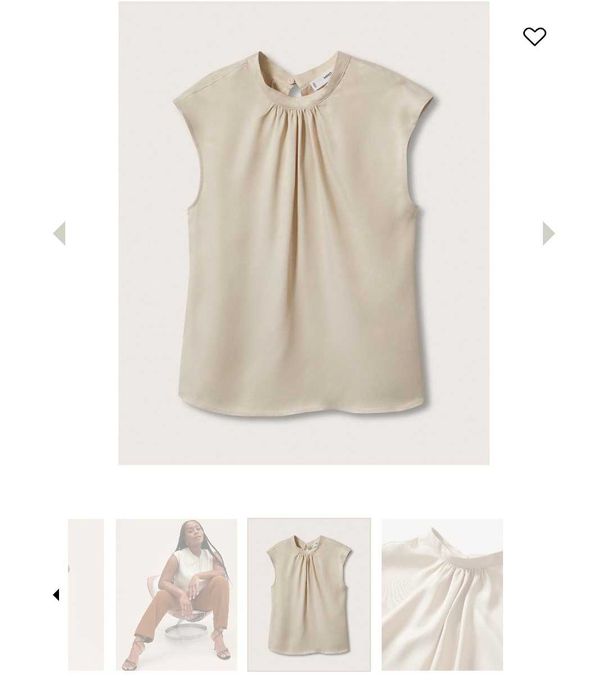Open the partially visible first thumbnail
Image resolution: width=607 pixels, height=700 pixels.
pyautogui.click(x=86, y=594)
